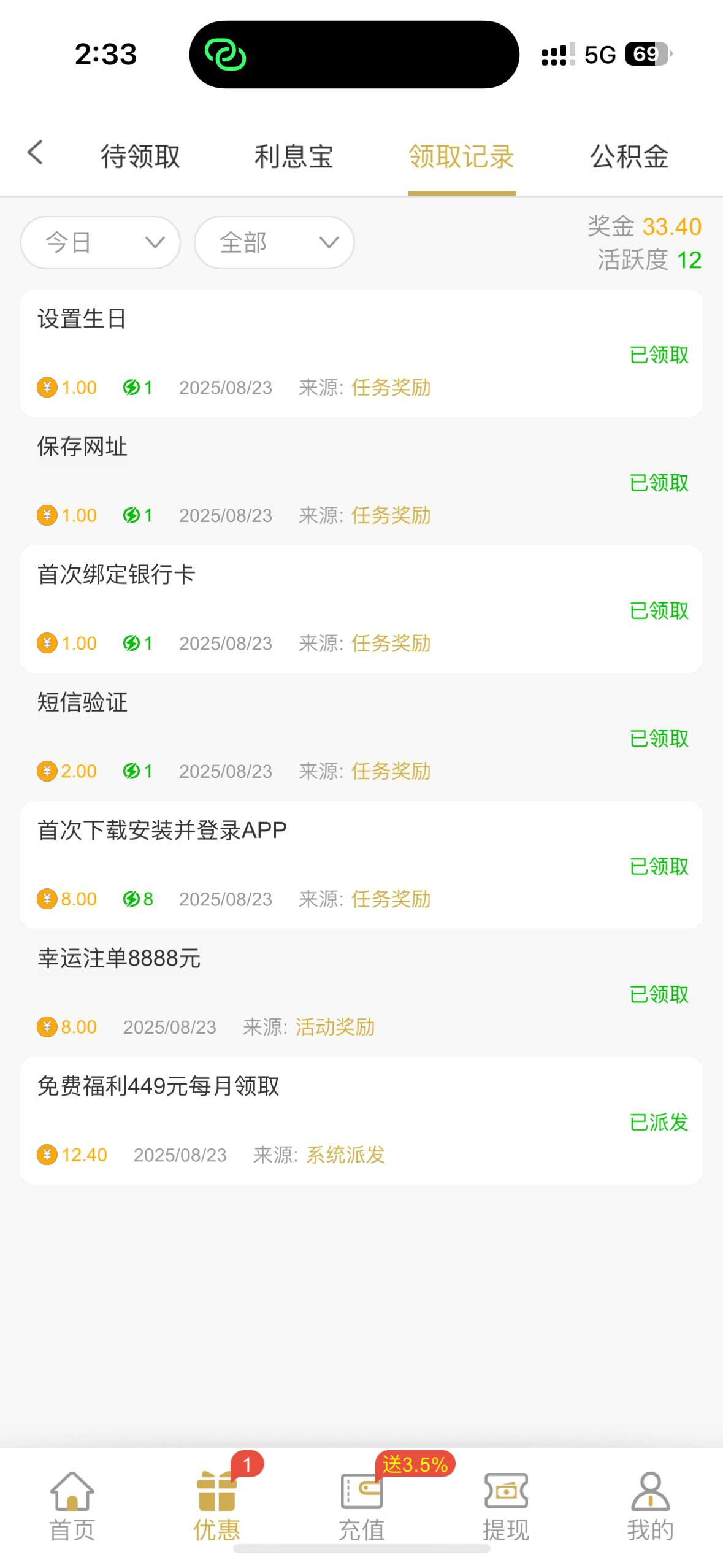
Task: Open the 优惠 gift icon with badge
Action: pyautogui.click(x=215, y=1491)
